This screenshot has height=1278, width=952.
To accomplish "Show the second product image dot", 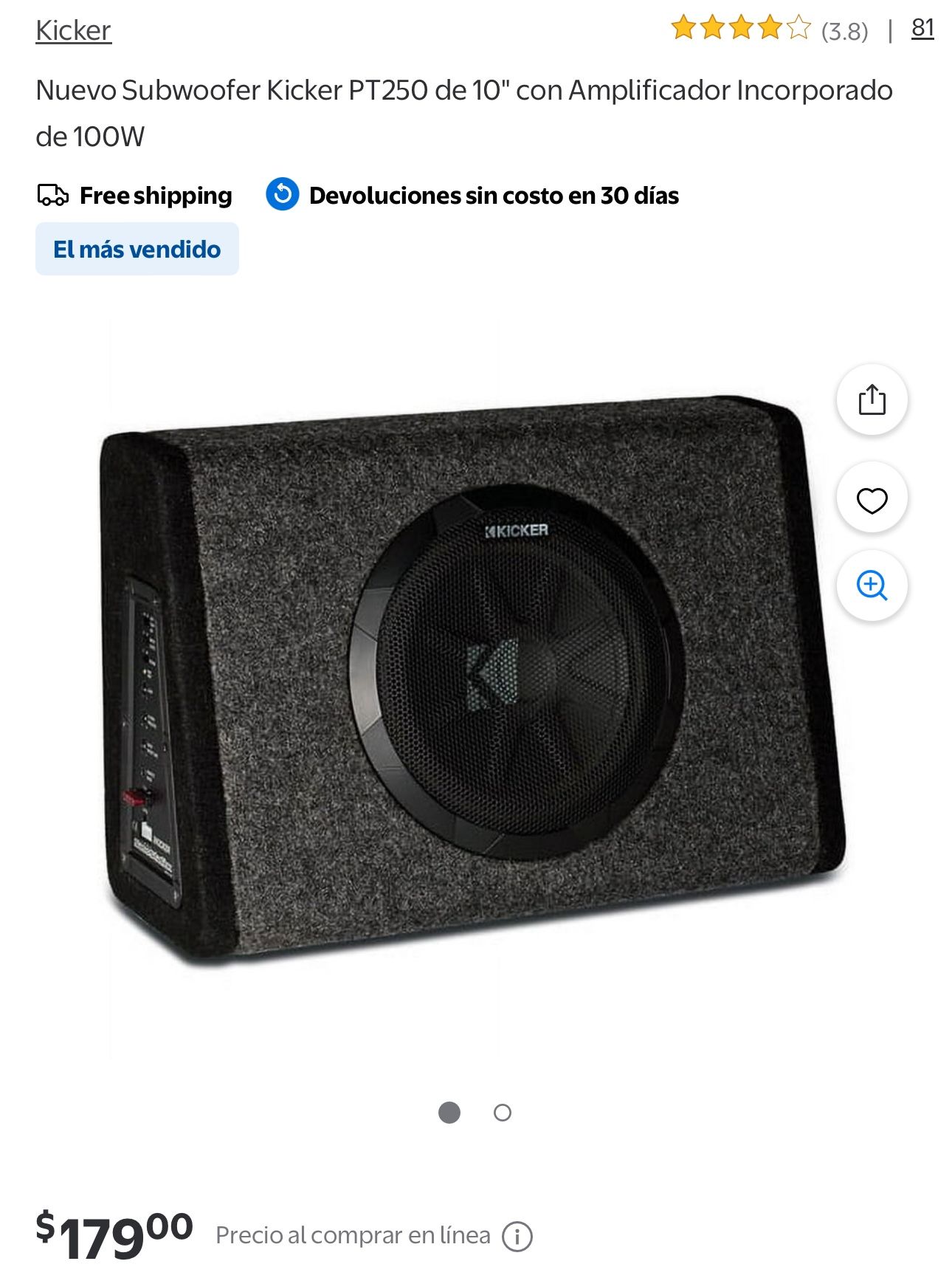I will click(x=503, y=1113).
